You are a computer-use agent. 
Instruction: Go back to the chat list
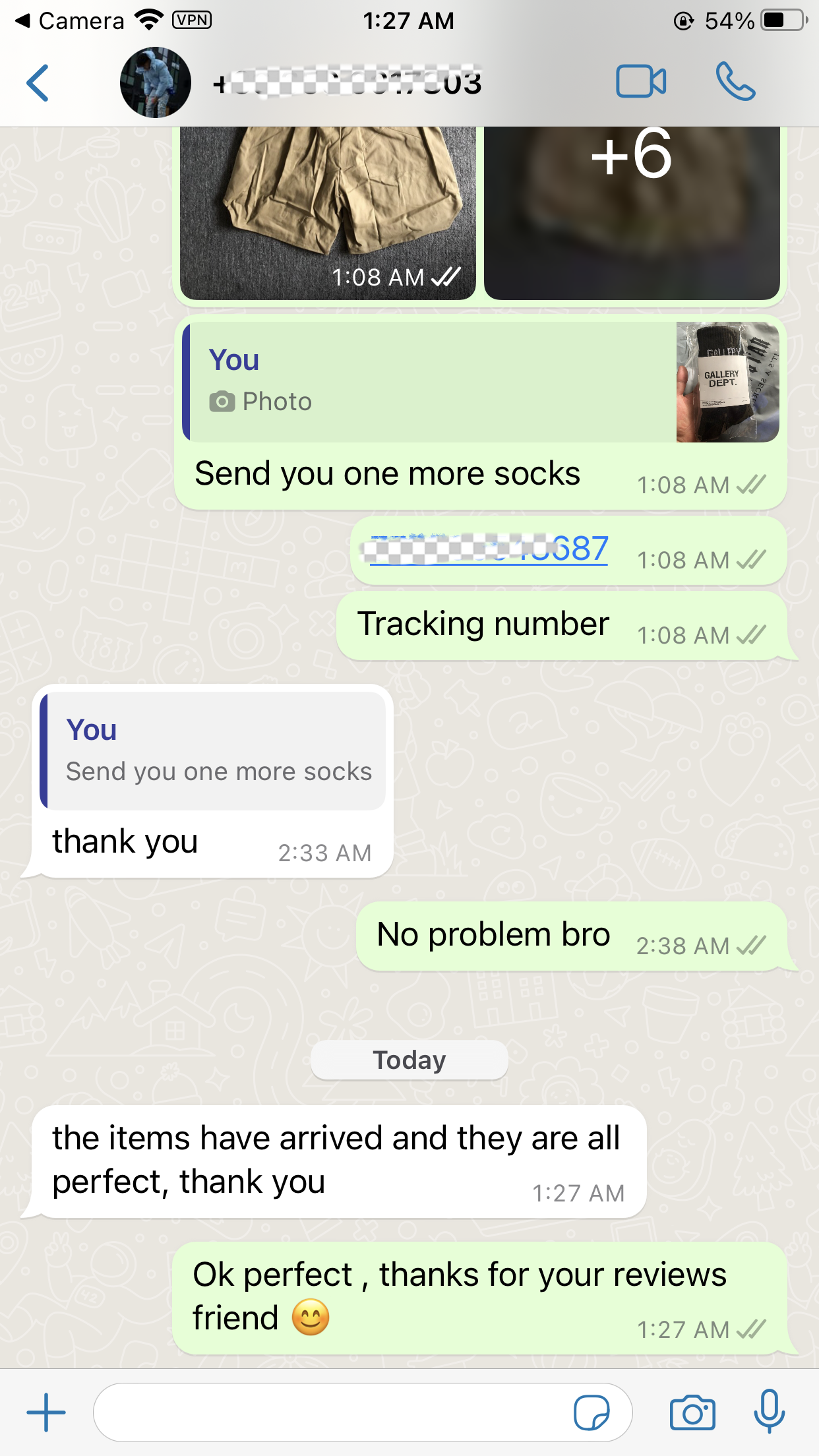click(x=38, y=83)
